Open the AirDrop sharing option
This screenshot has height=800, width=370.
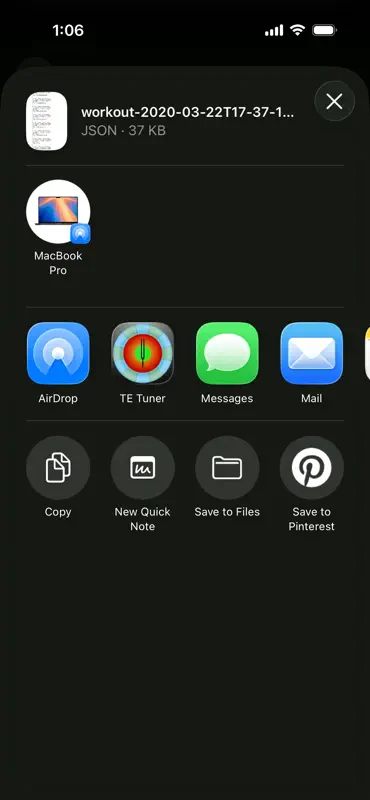pyautogui.click(x=58, y=353)
